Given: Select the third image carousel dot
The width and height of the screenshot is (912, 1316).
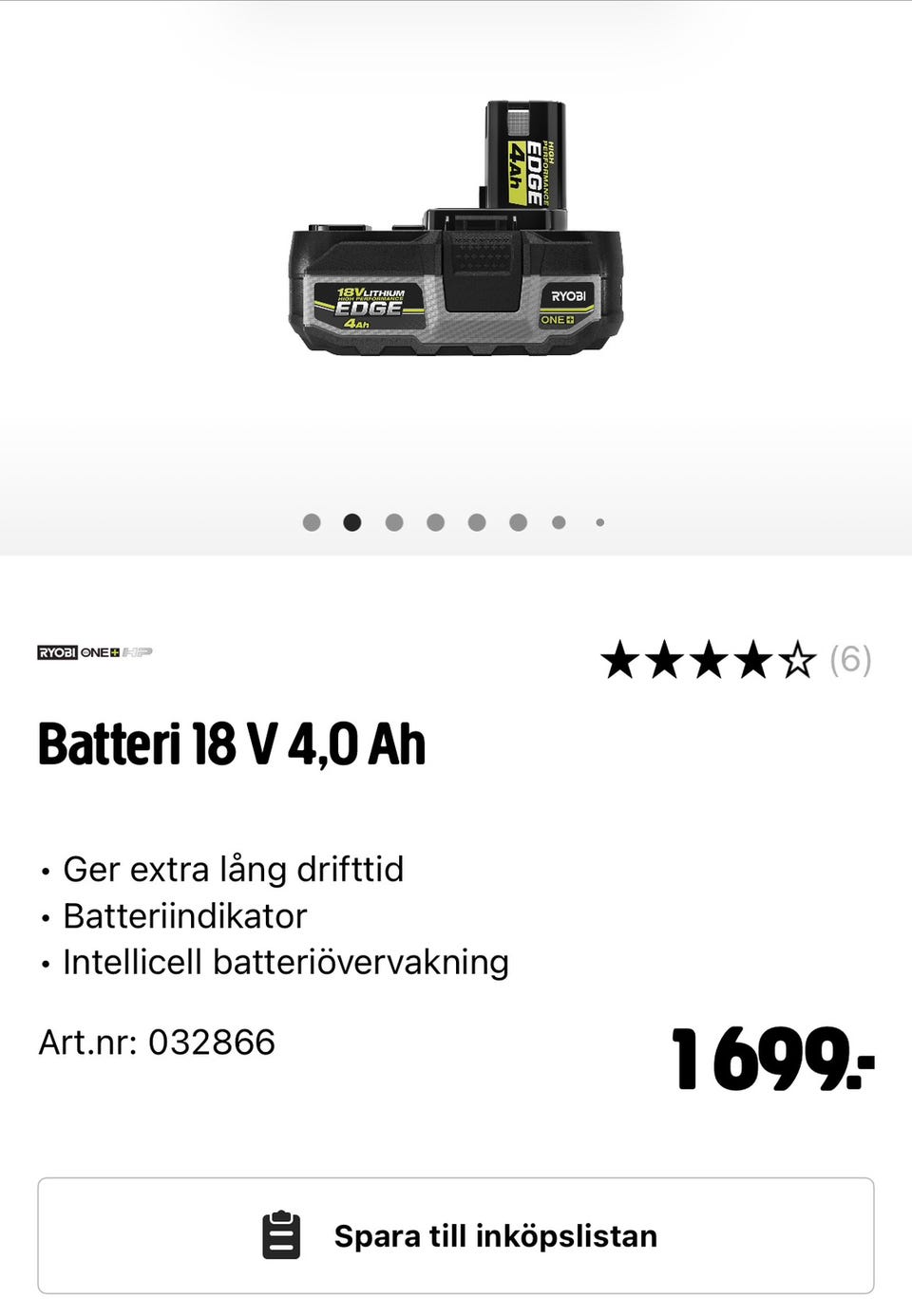Looking at the screenshot, I should coord(394,522).
